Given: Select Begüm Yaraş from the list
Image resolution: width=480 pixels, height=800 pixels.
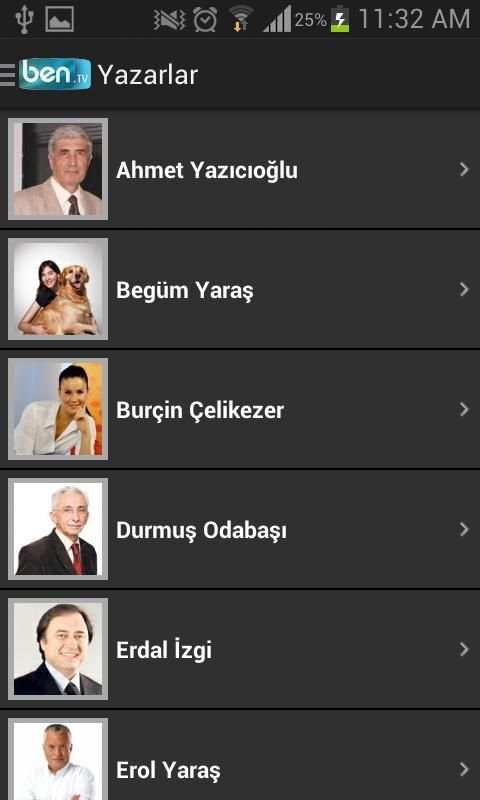Looking at the screenshot, I should pos(240,289).
